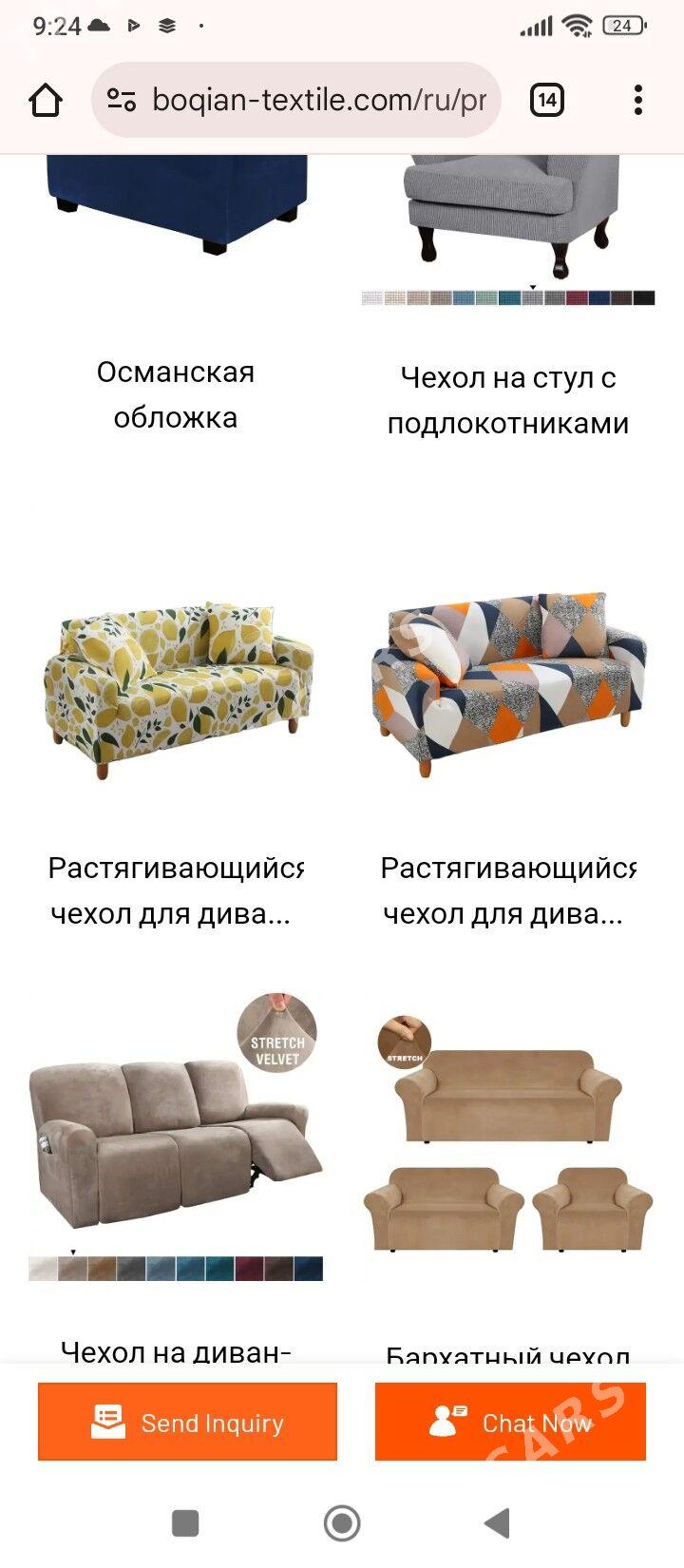The image size is (684, 1568).
Task: Open Чехол на стул с подлокотниками product
Action: [507, 399]
